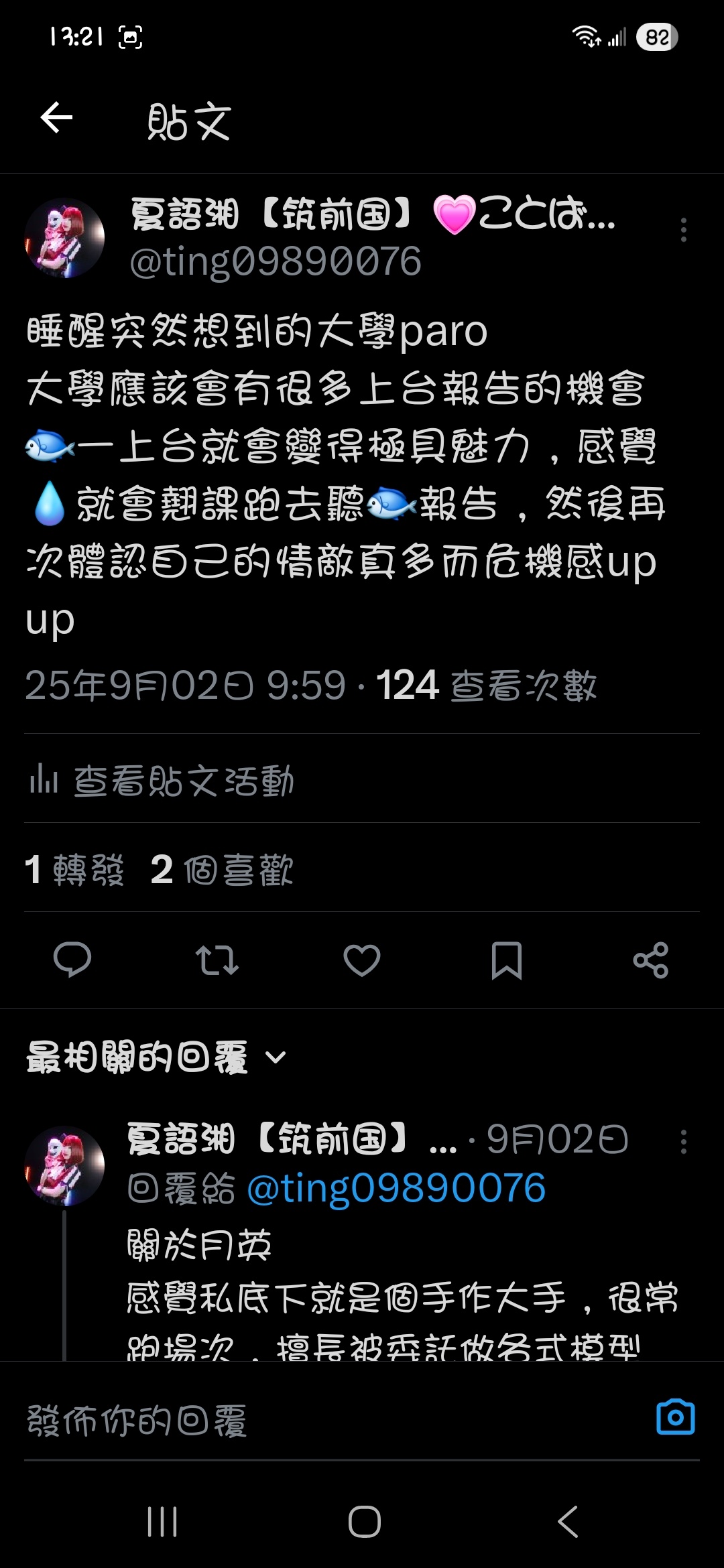View the list of 1 轉發
The height and width of the screenshot is (1568, 724).
pos(74,870)
